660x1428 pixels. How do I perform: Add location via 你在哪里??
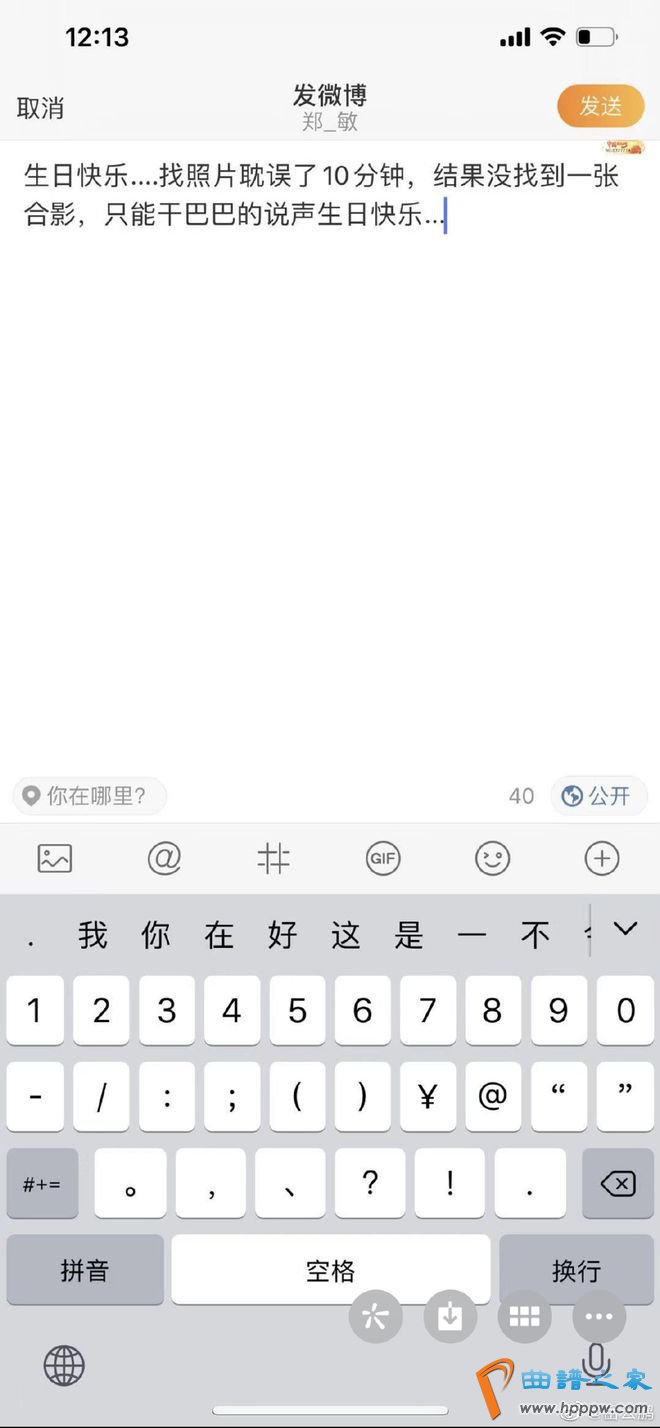click(90, 796)
